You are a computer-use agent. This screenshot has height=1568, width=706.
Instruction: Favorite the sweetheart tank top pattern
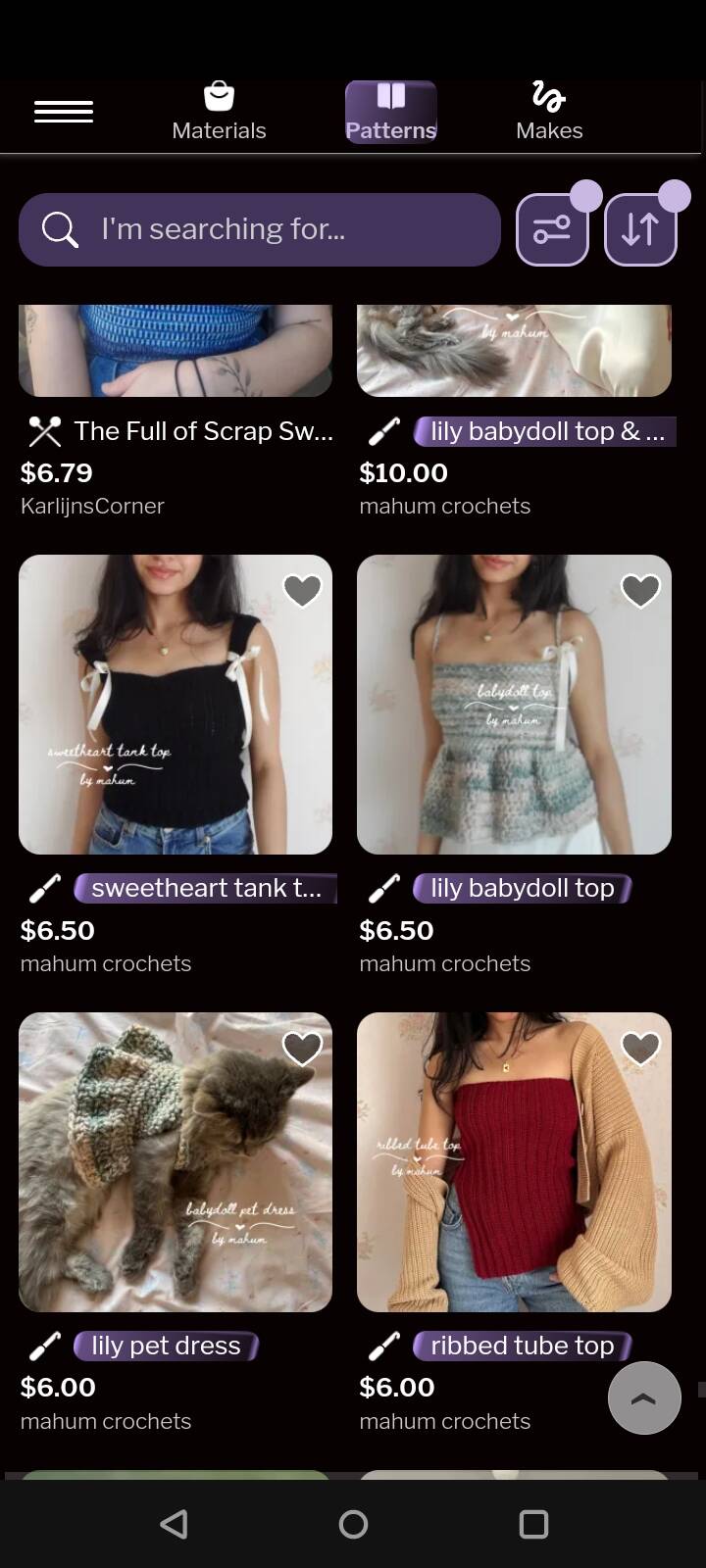tap(302, 591)
